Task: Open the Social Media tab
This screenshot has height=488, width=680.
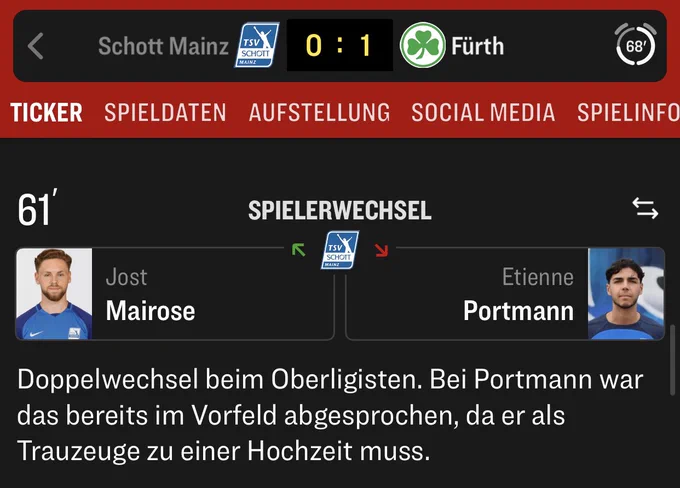Action: pos(483,112)
